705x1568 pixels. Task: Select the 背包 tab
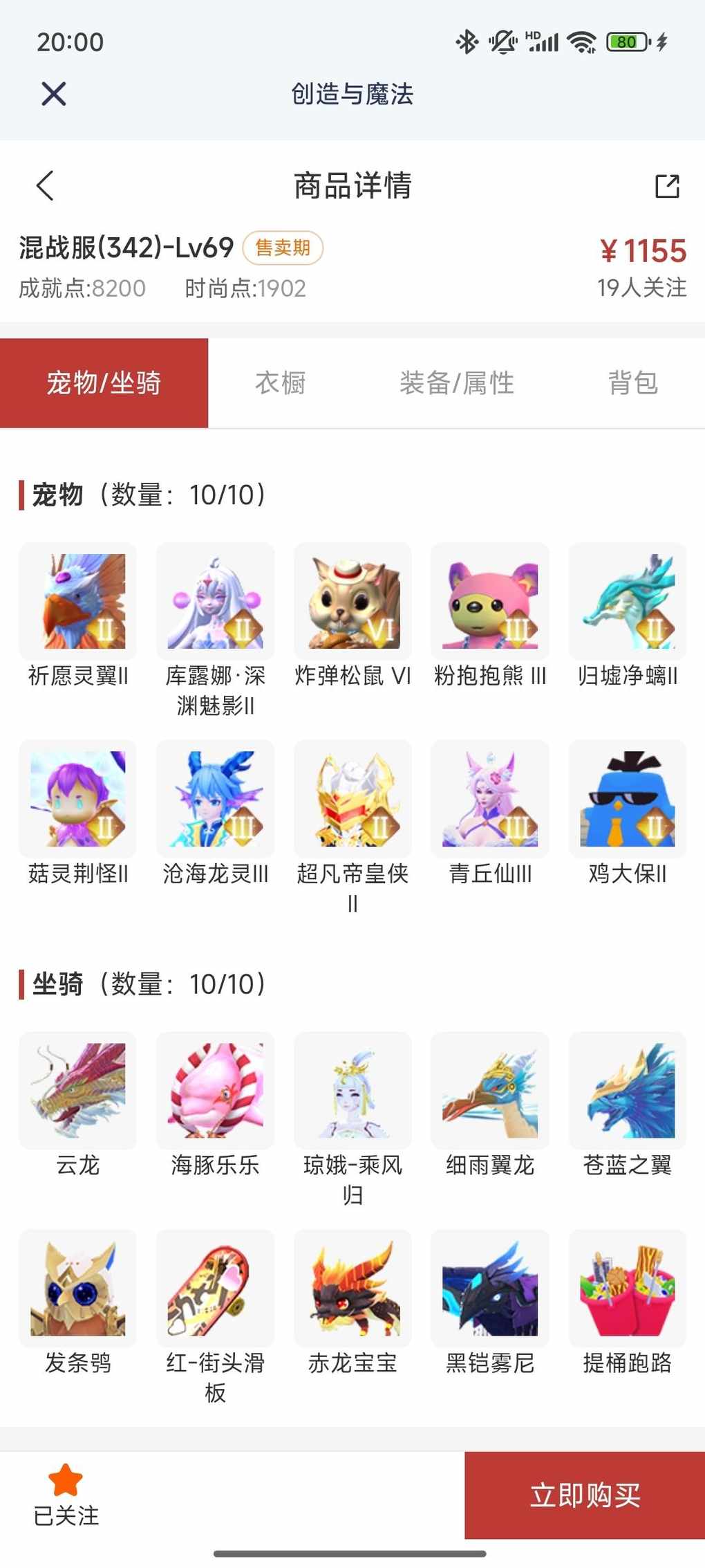pyautogui.click(x=632, y=382)
